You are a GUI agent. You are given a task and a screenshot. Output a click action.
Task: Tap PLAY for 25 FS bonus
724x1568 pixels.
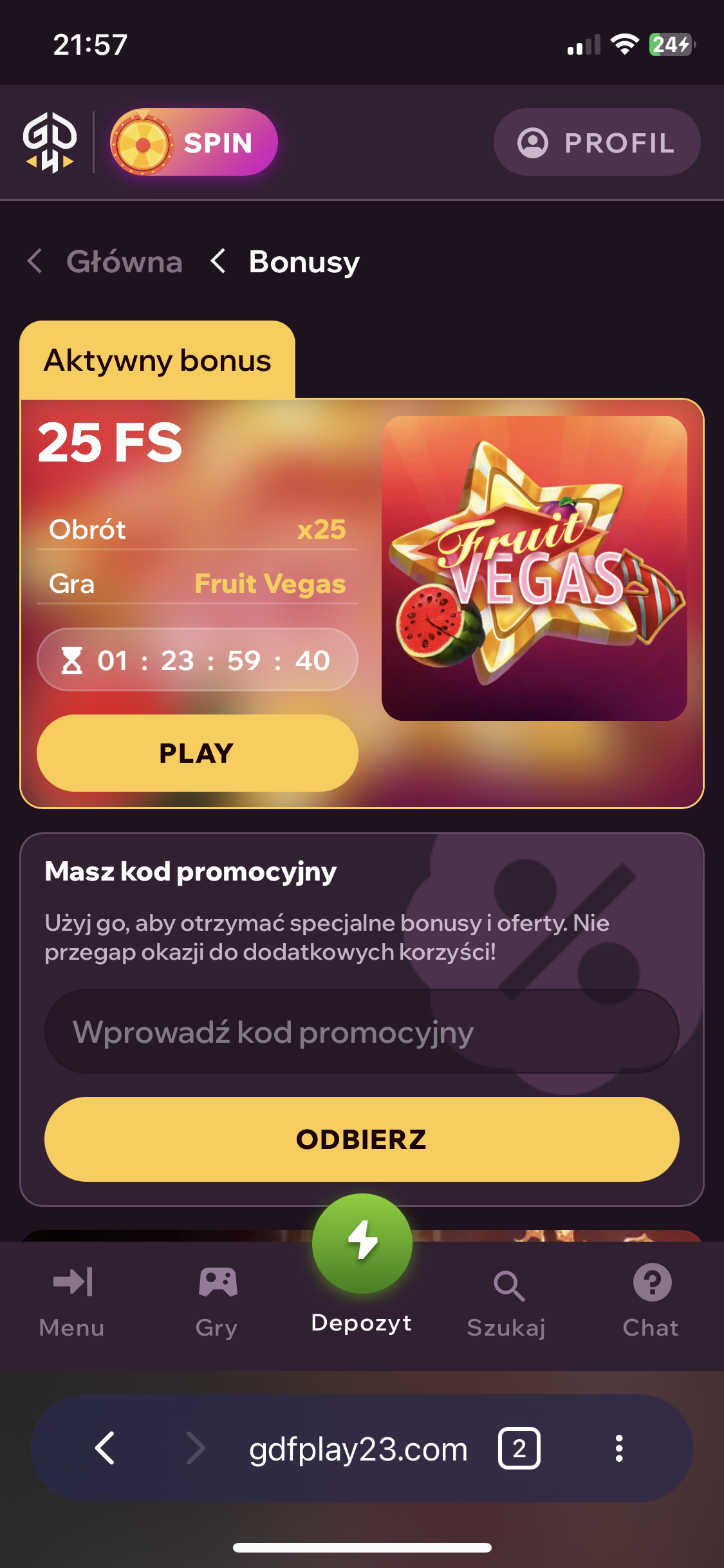tap(197, 753)
